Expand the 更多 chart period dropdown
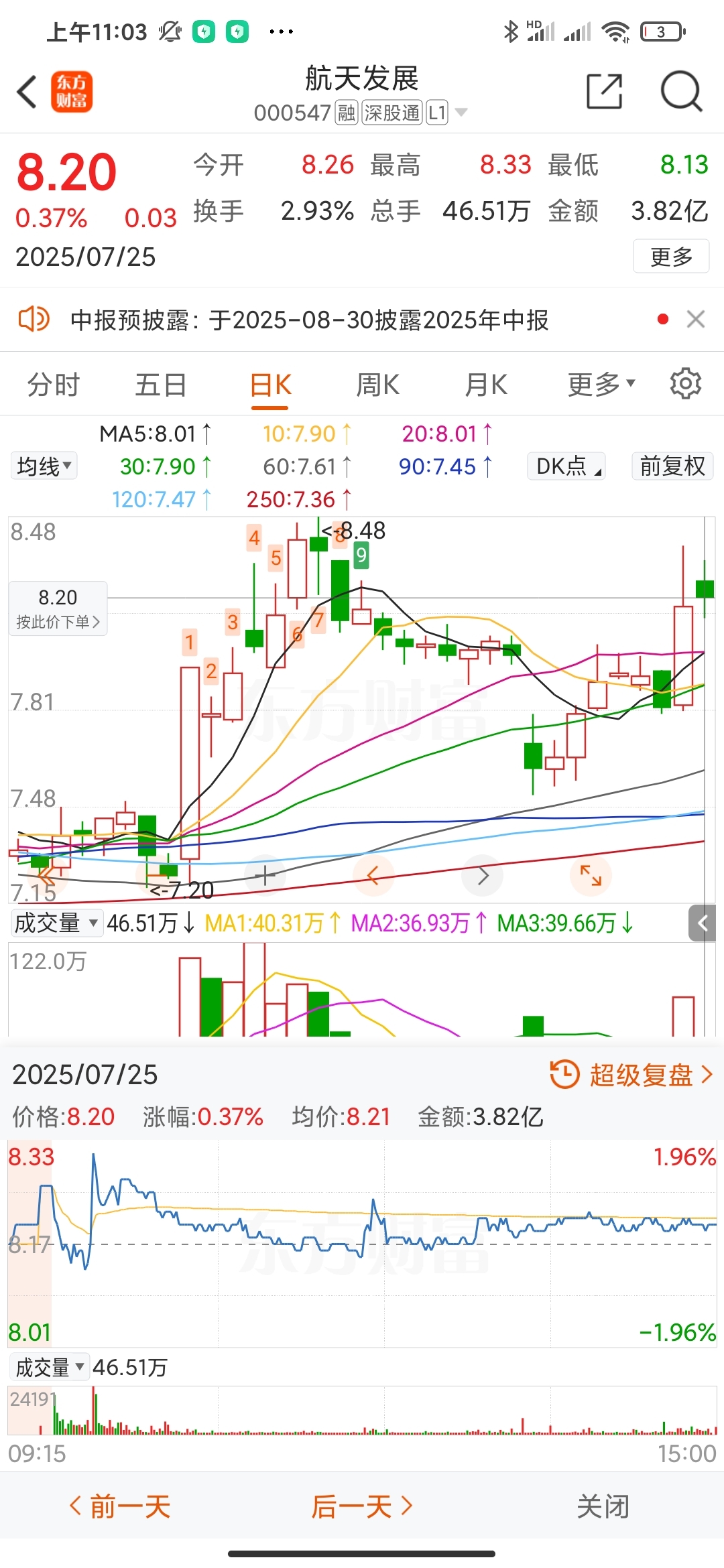This screenshot has height=1568, width=724. click(x=601, y=385)
